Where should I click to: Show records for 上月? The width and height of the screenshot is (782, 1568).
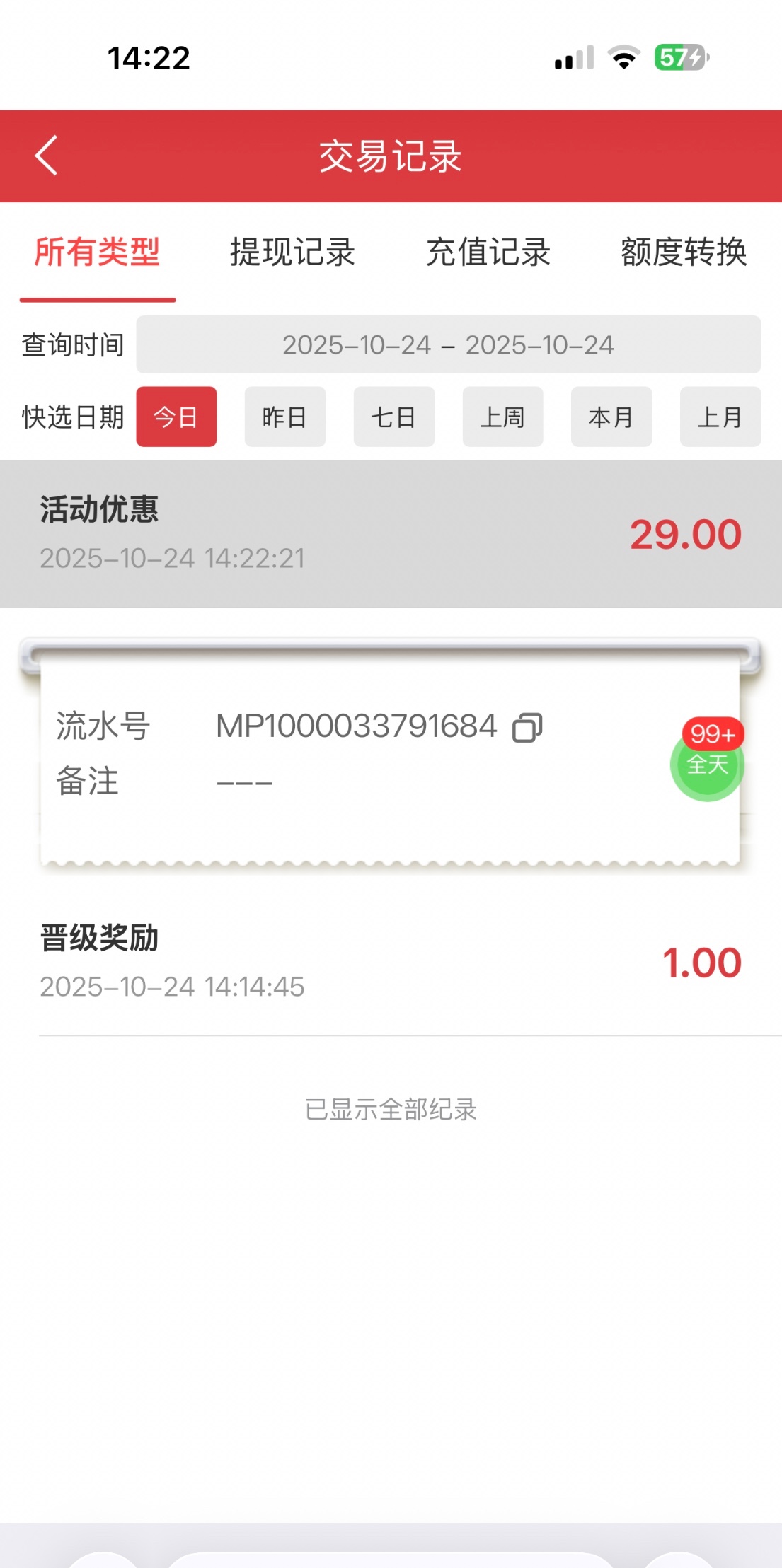pyautogui.click(x=720, y=417)
